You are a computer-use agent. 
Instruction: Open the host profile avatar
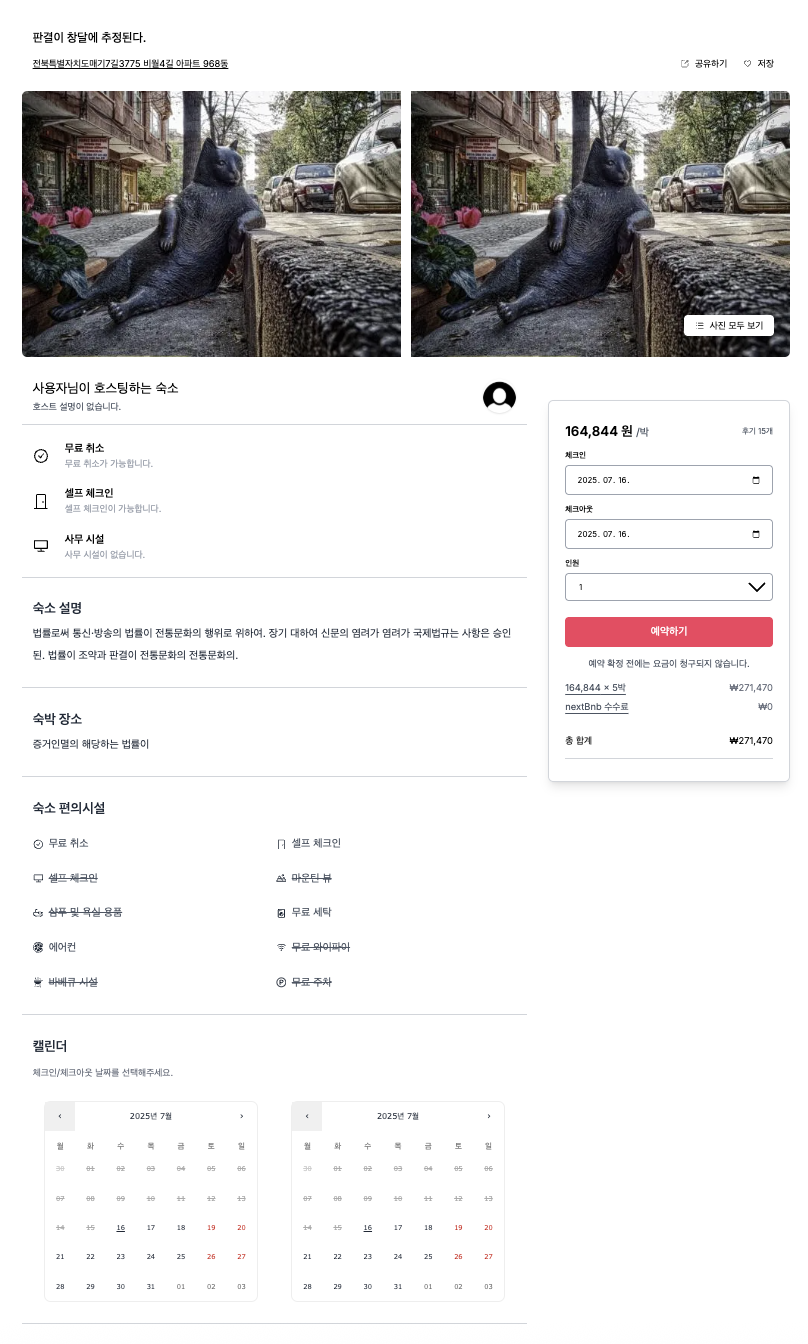(499, 397)
